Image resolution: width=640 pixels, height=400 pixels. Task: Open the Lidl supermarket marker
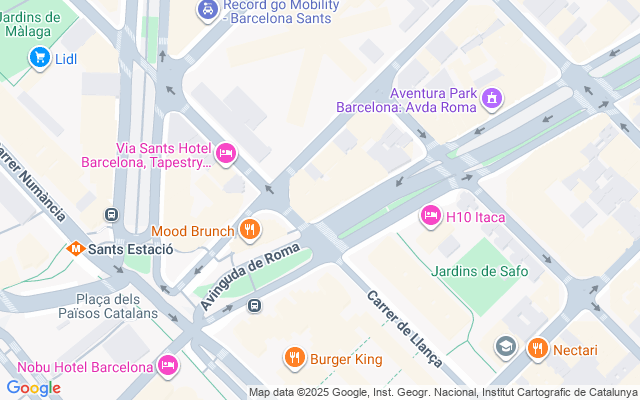40,58
